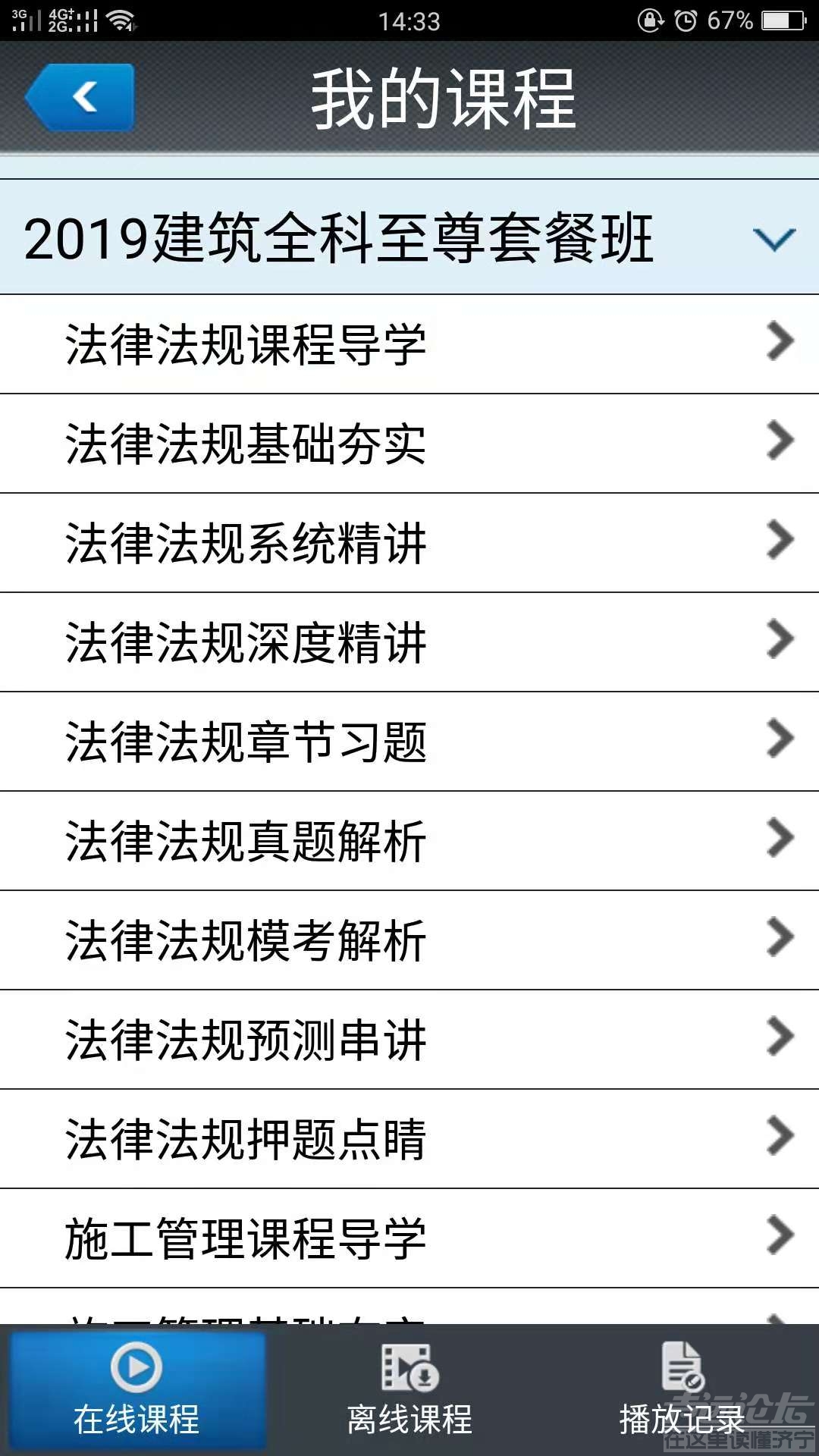
Task: Tap the arrow beside 法律法规押题点睛
Action: click(777, 1137)
